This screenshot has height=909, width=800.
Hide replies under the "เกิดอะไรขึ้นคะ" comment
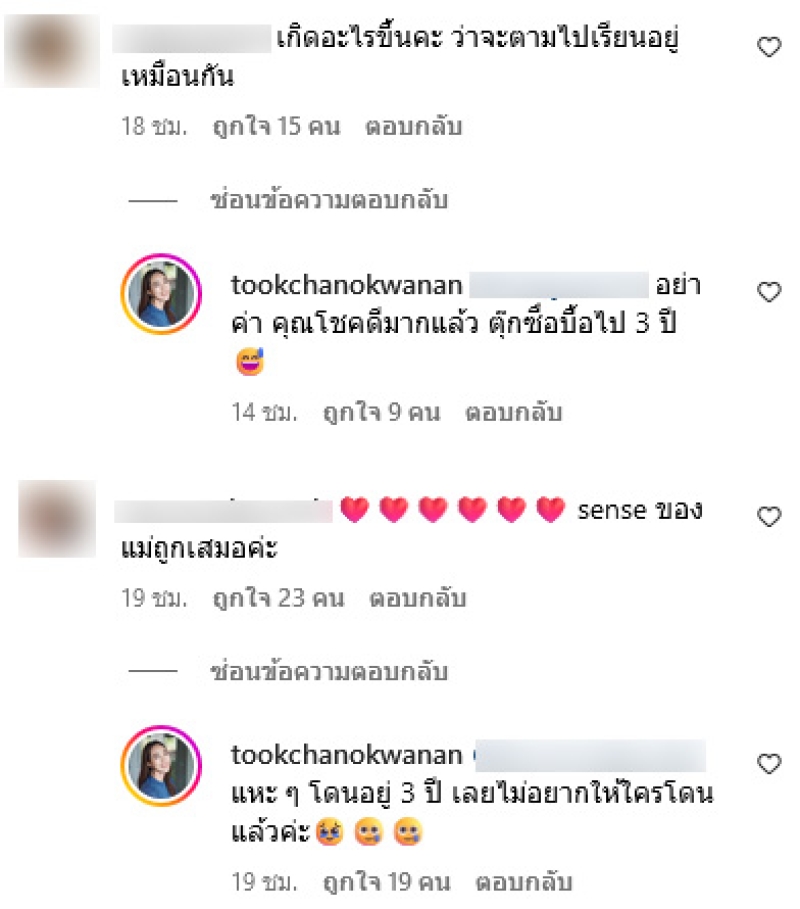pyautogui.click(x=329, y=200)
